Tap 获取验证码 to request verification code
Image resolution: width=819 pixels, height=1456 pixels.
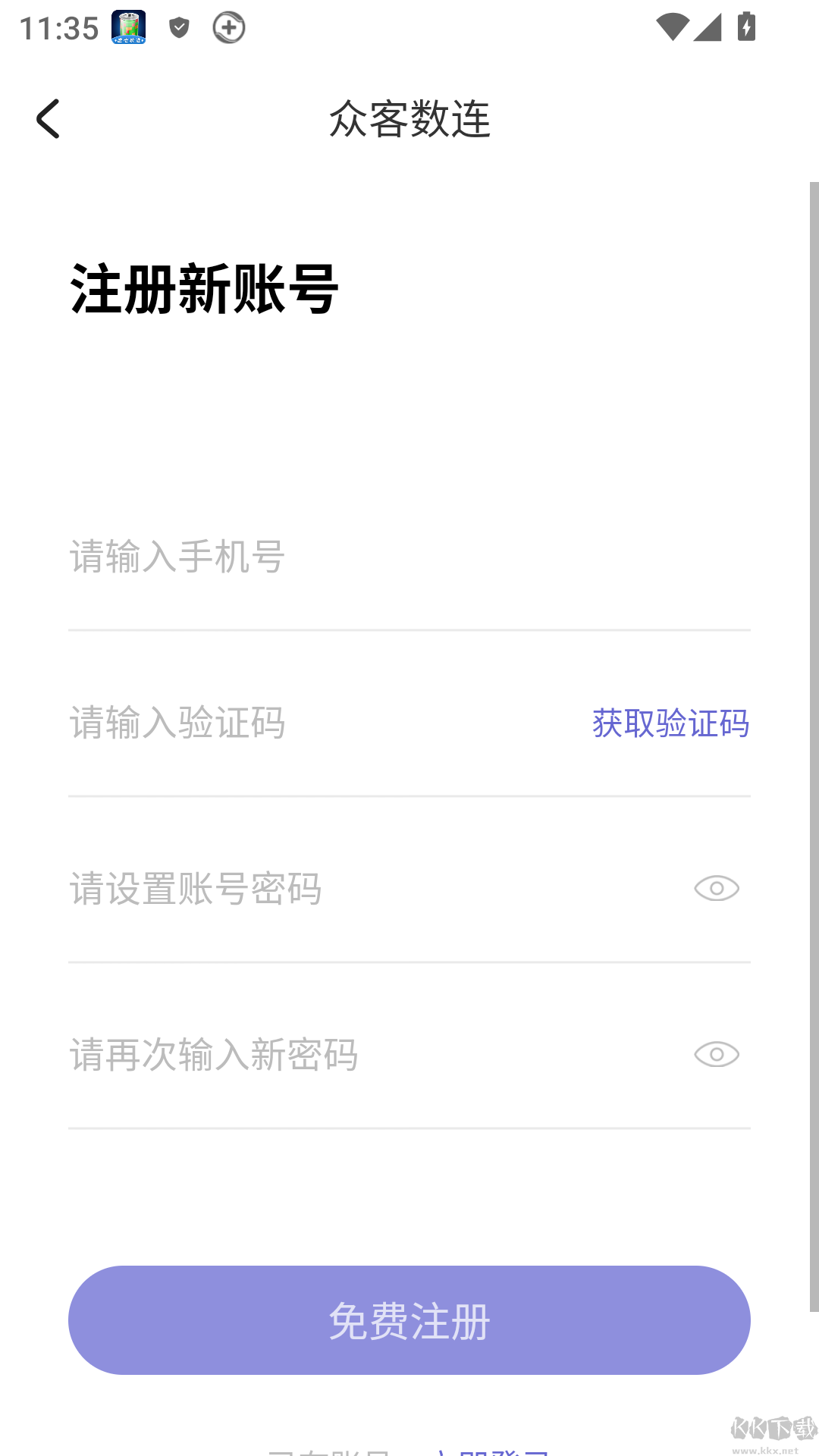(670, 724)
